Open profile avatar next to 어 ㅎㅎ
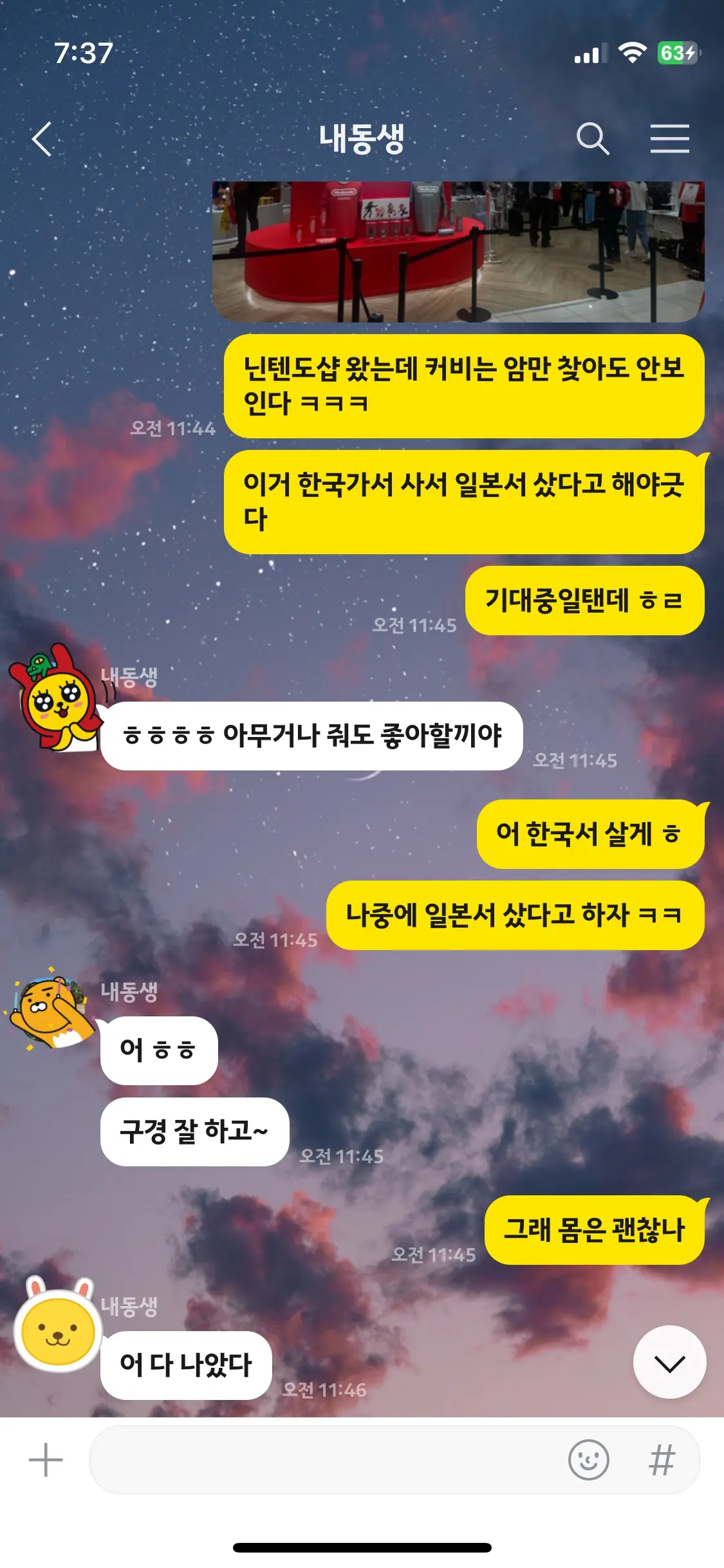 (50, 1008)
